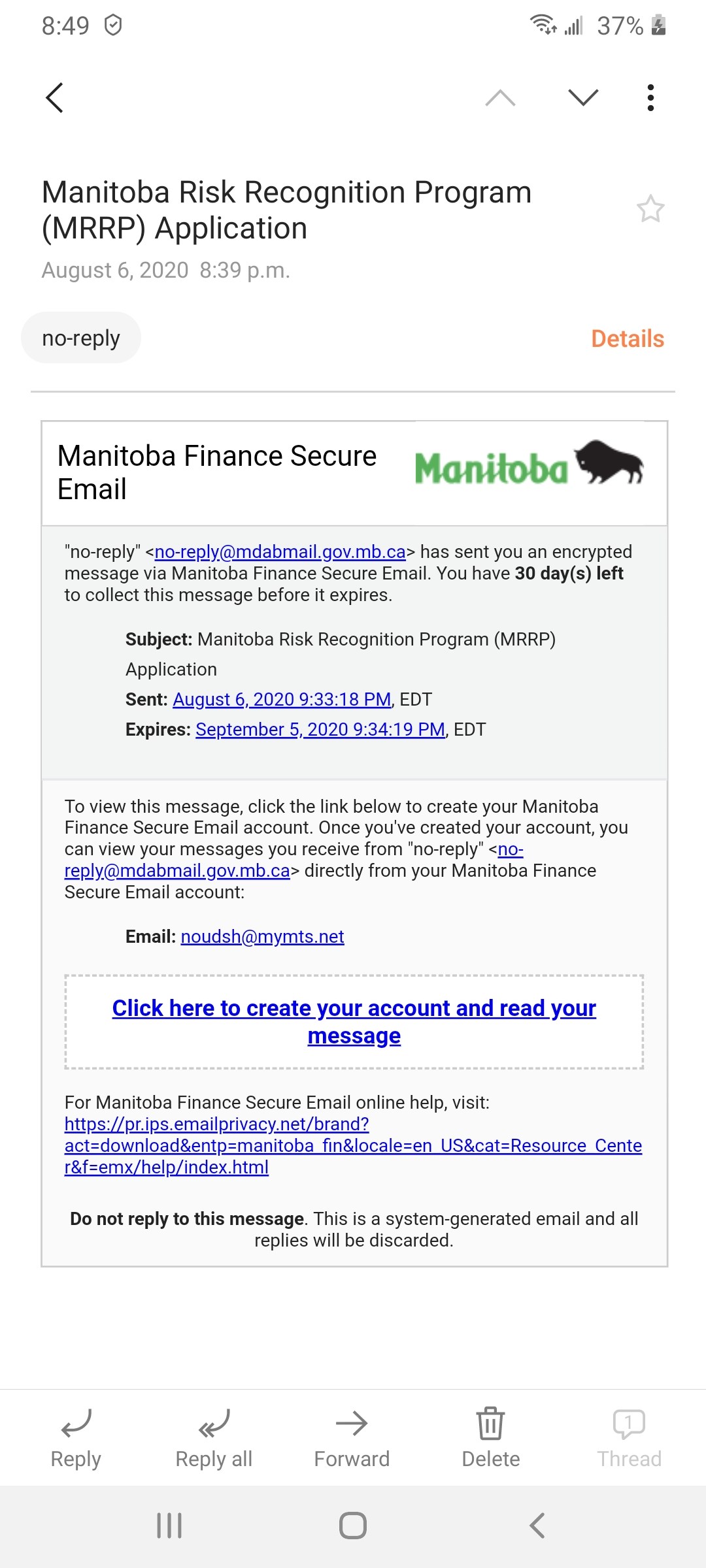
Task: Choose Reply all
Action: click(x=214, y=1437)
